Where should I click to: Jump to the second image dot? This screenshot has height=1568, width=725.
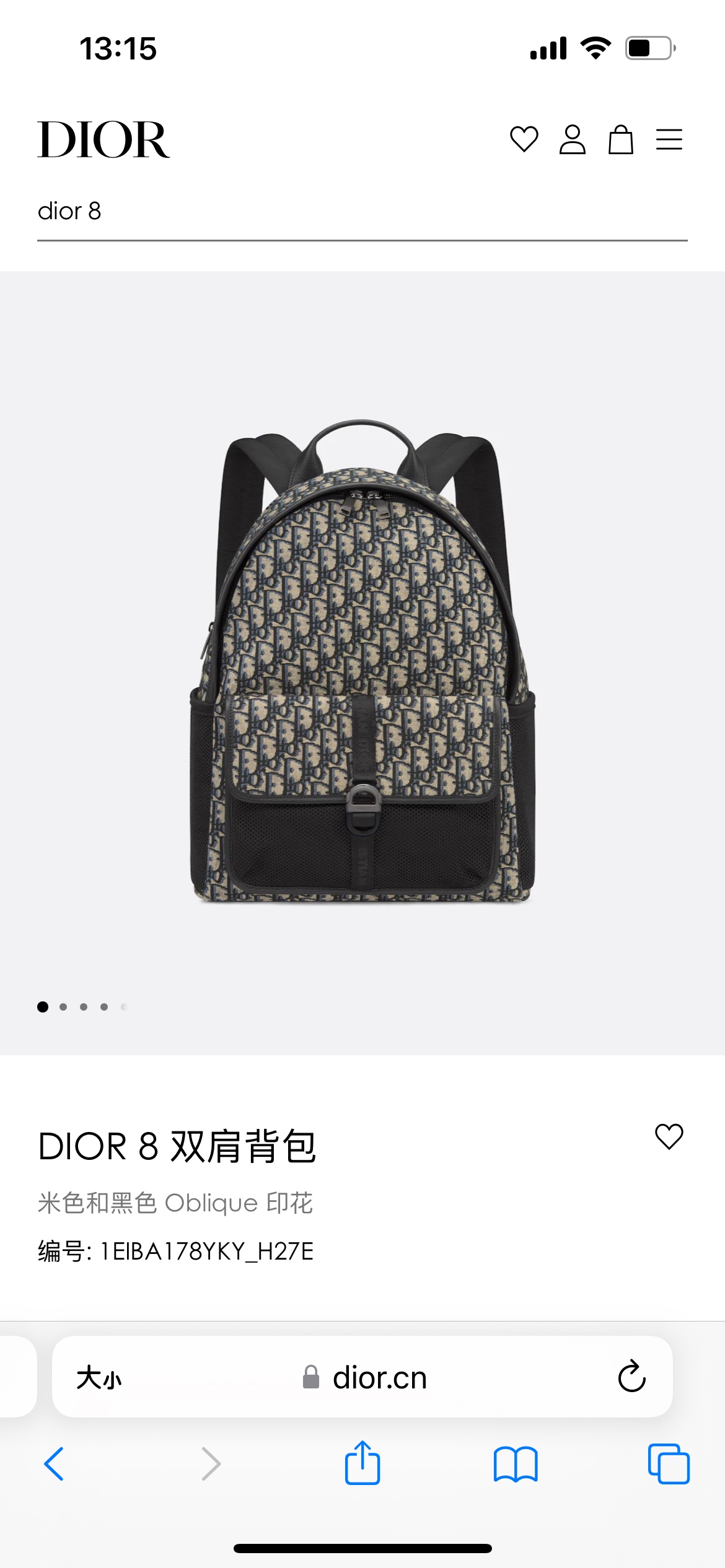[x=63, y=1007]
